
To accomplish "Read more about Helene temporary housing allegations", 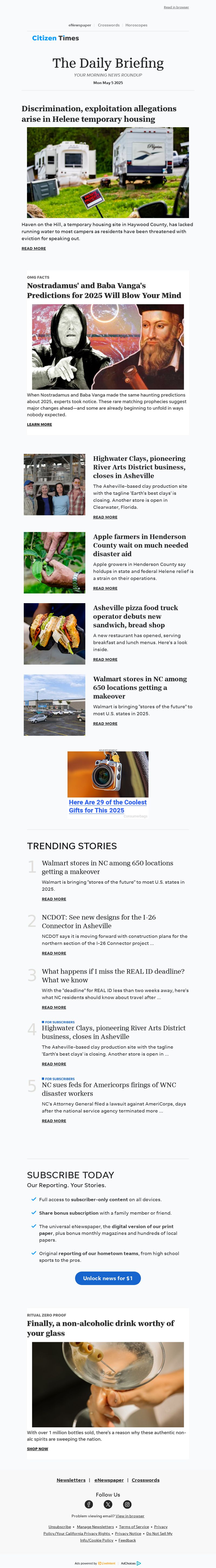I will point(33,248).
